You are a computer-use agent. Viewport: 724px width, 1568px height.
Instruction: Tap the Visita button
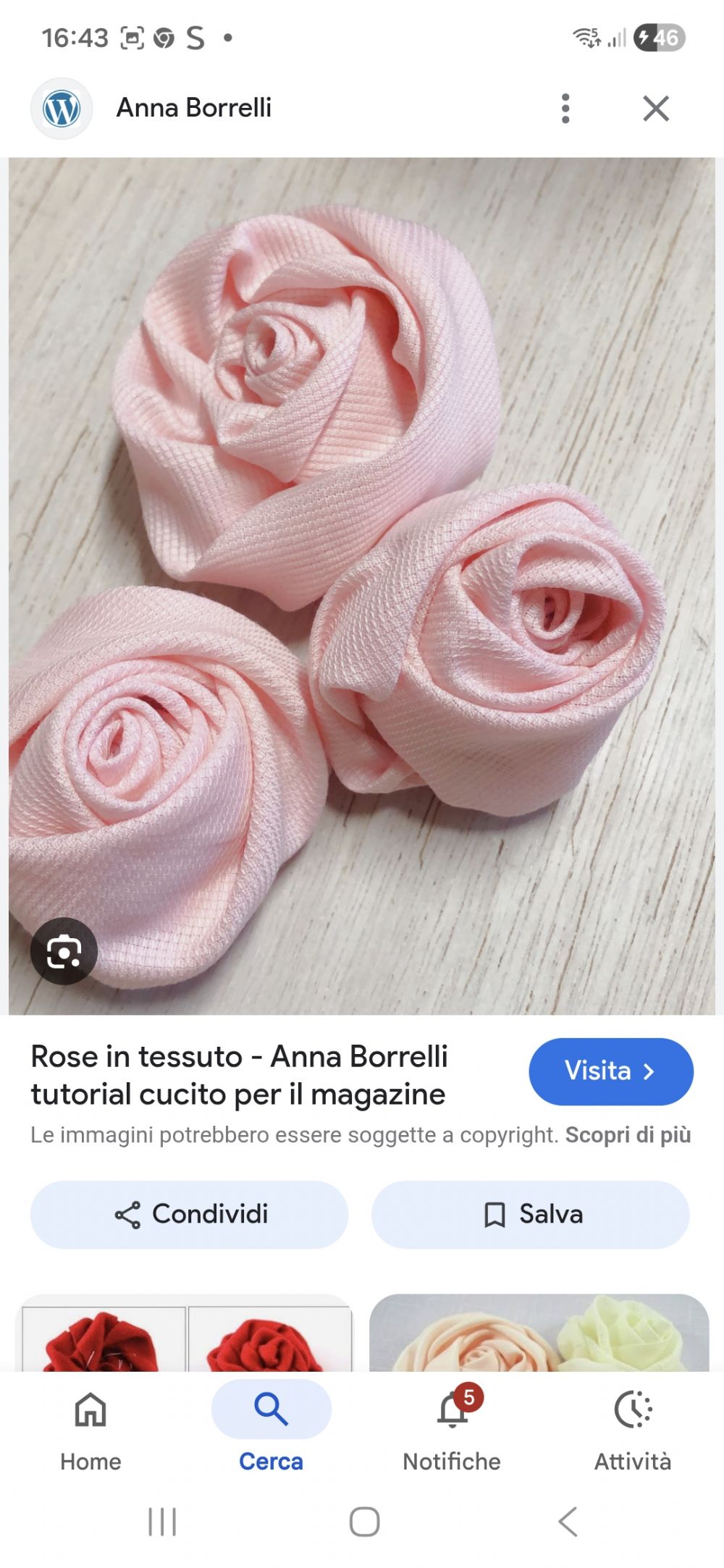610,1071
